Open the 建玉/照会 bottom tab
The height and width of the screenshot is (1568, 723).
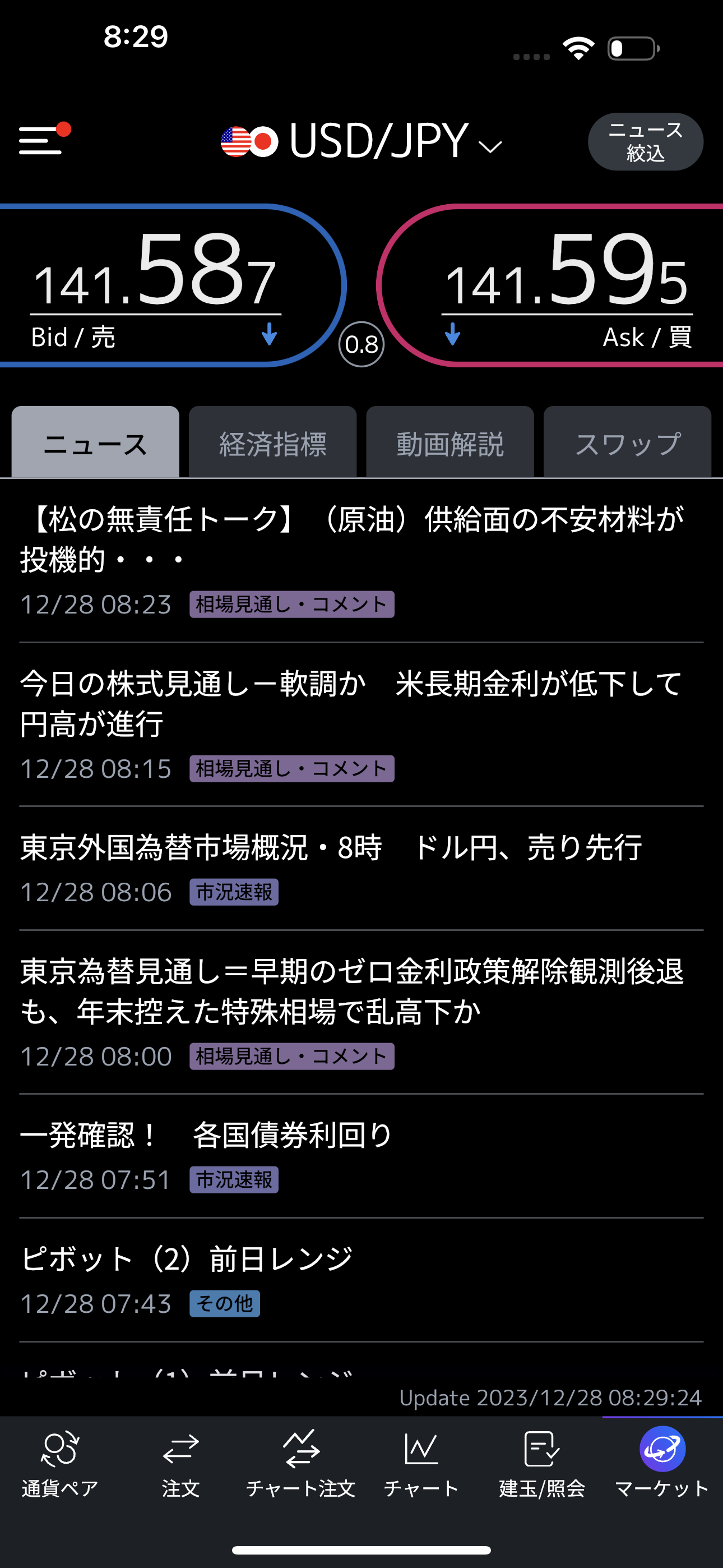541,1463
